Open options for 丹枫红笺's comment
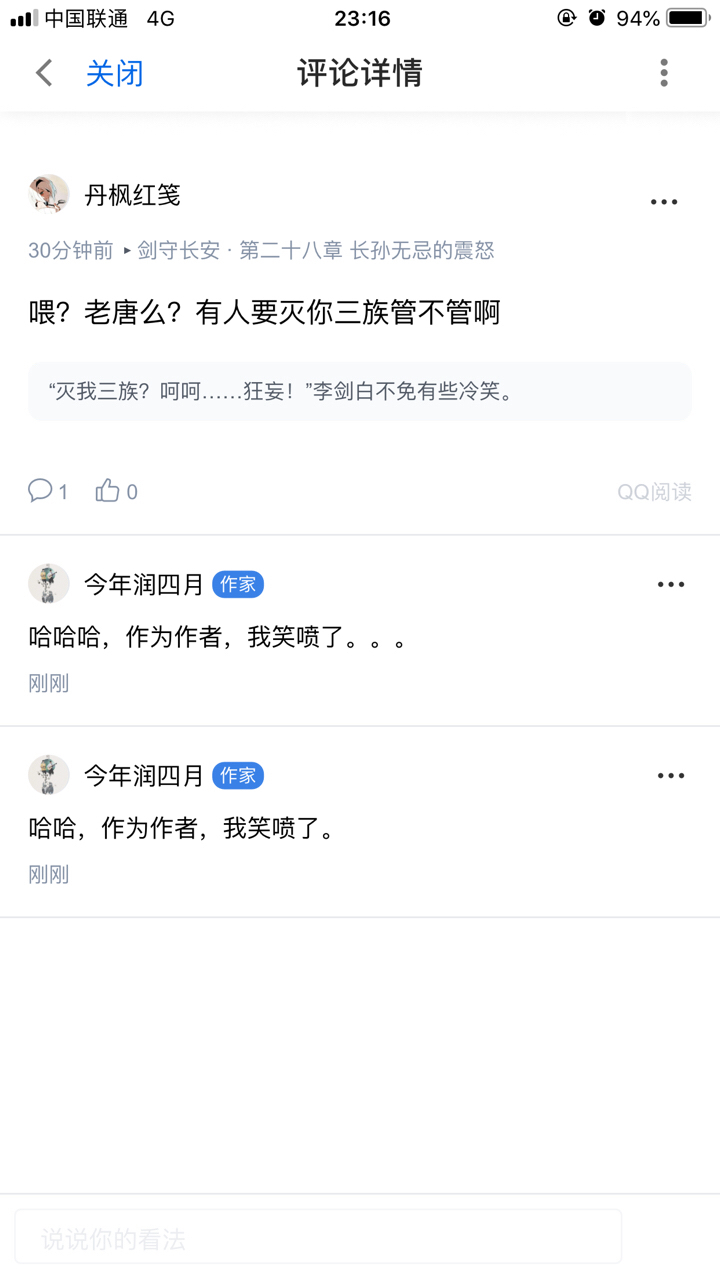 (x=664, y=202)
